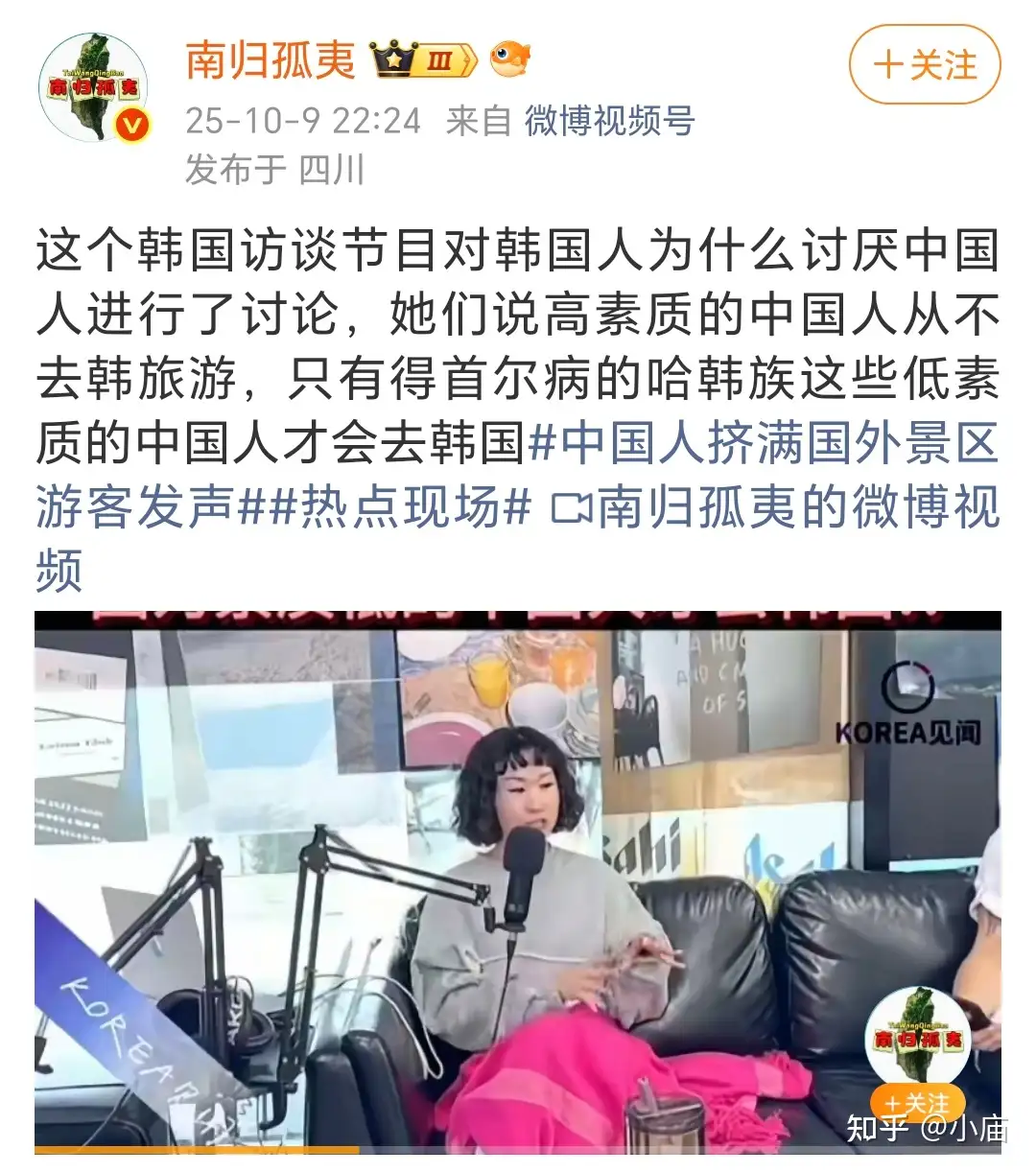Open the 微博视频号 source link

tap(609, 121)
